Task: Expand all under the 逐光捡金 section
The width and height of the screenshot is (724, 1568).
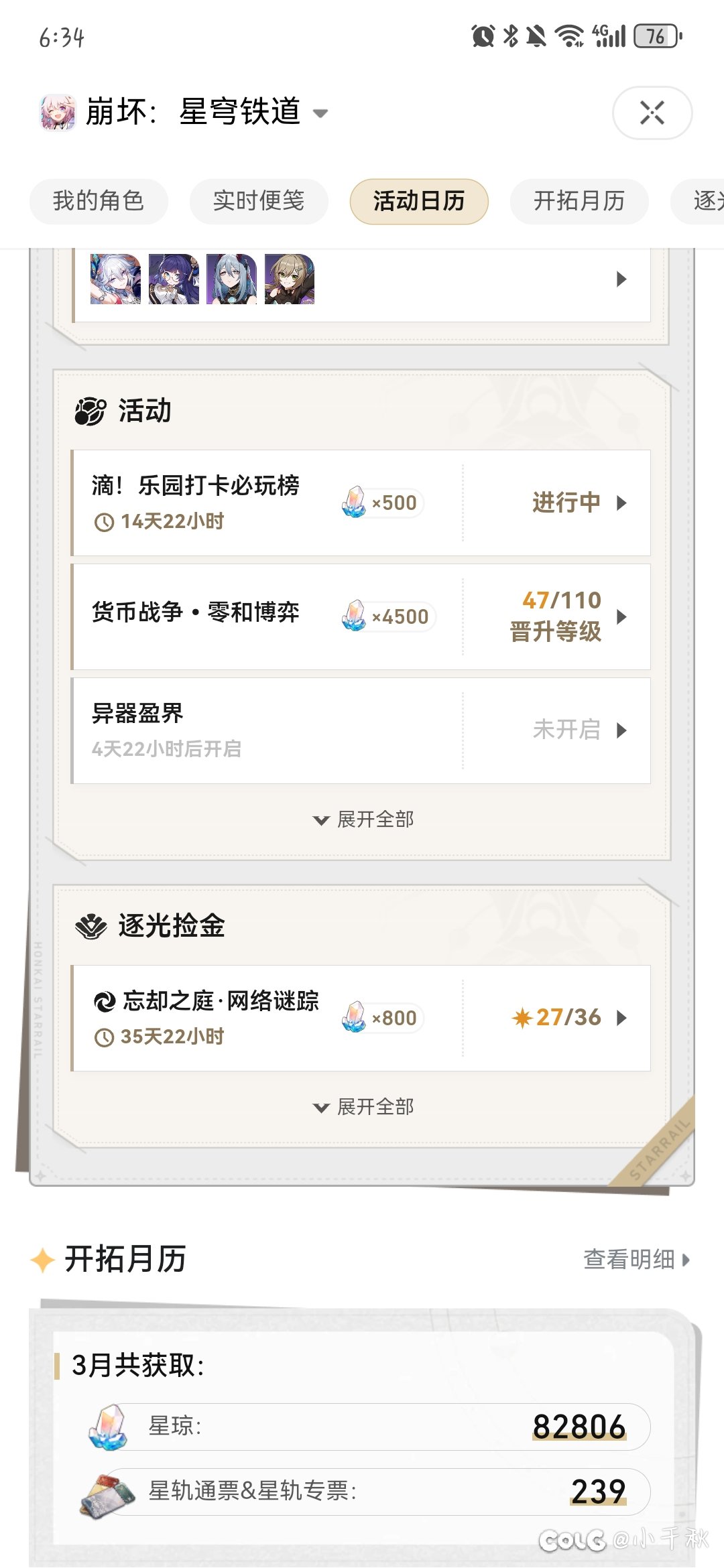Action: coord(363,1107)
